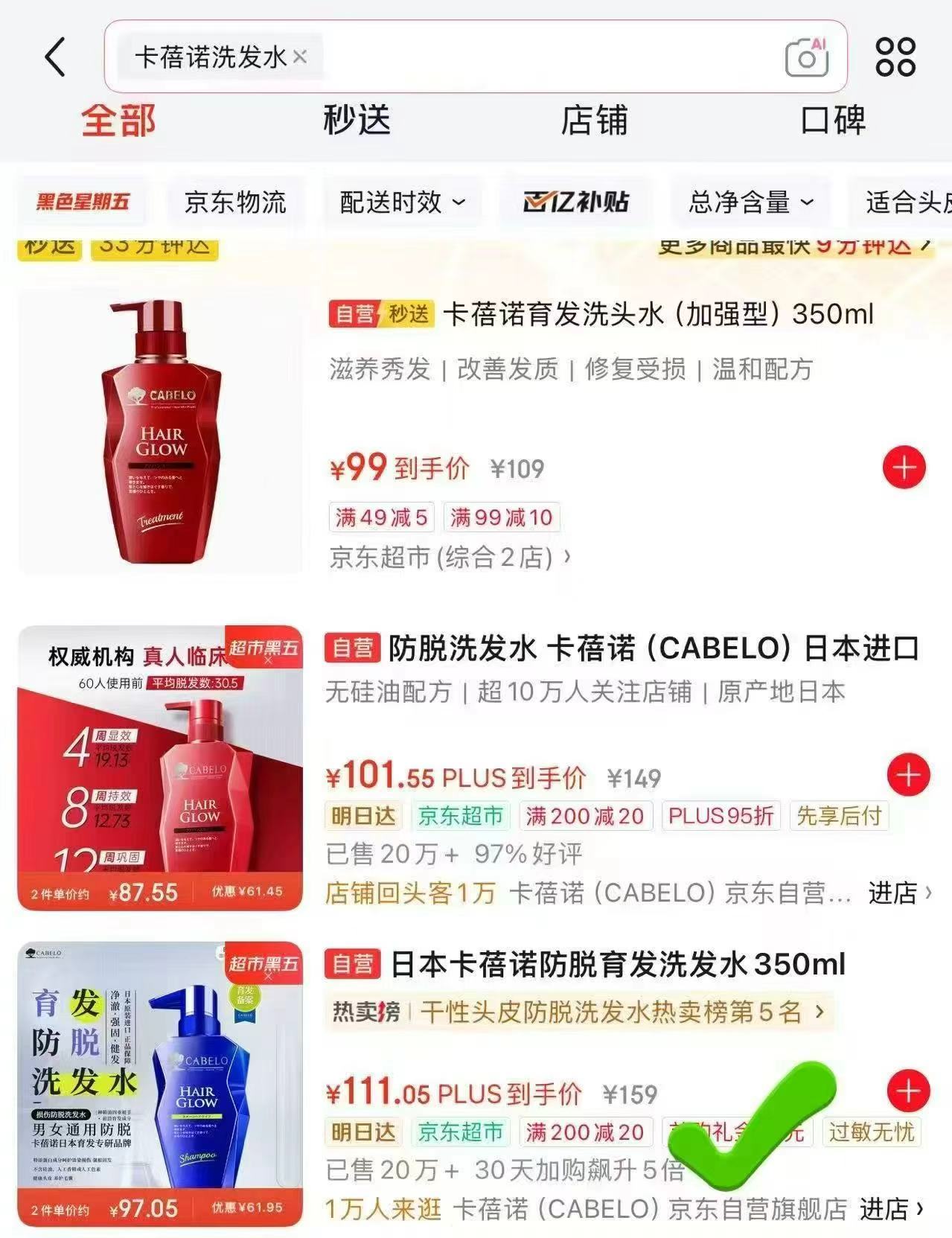Toggle the 黑色星期五 filter
Viewport: 952px width, 1238px height.
point(82,201)
